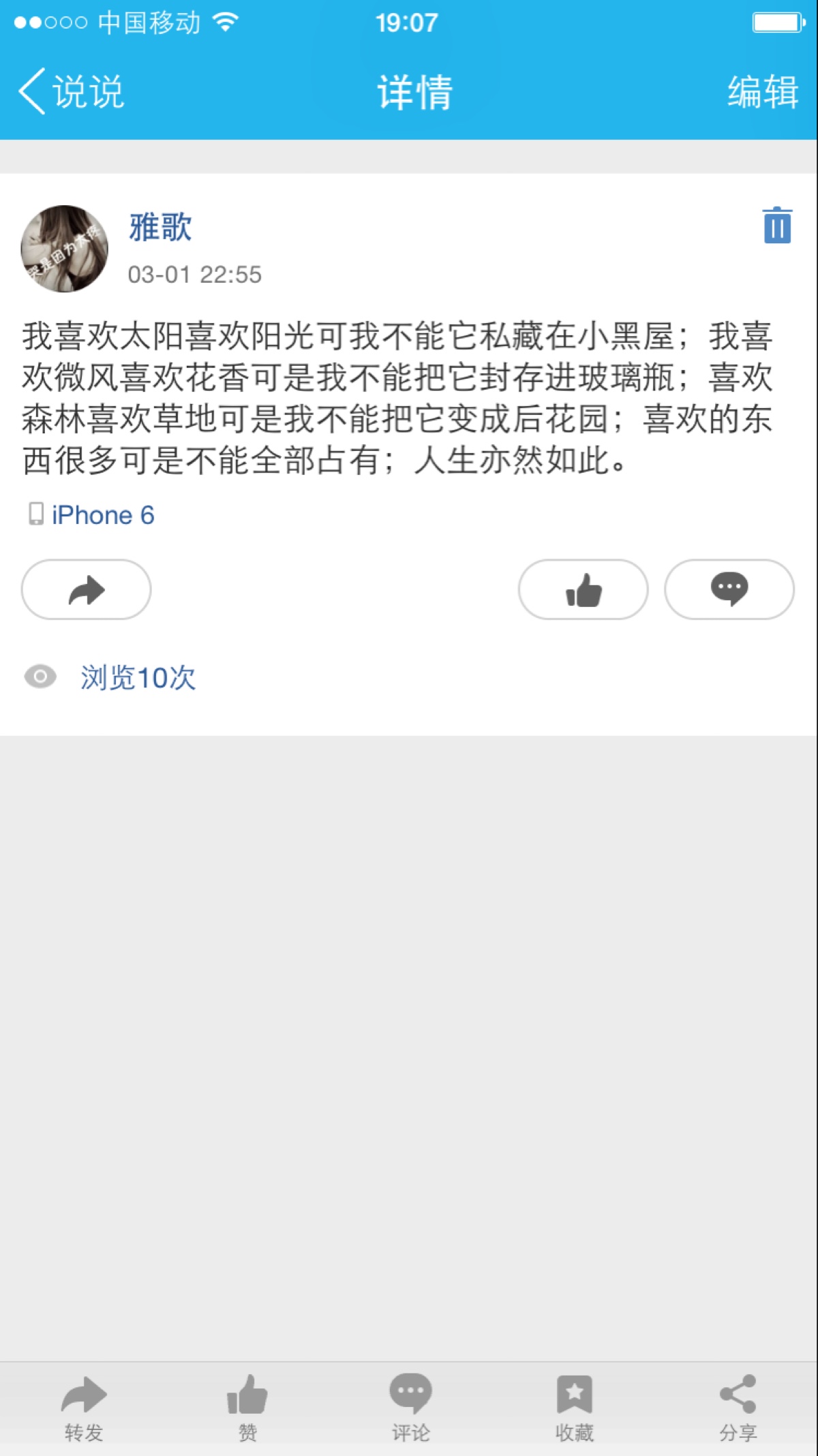Screen dimensions: 818x1456
Task: Like the post with thumbs-up pill button
Action: [x=584, y=589]
